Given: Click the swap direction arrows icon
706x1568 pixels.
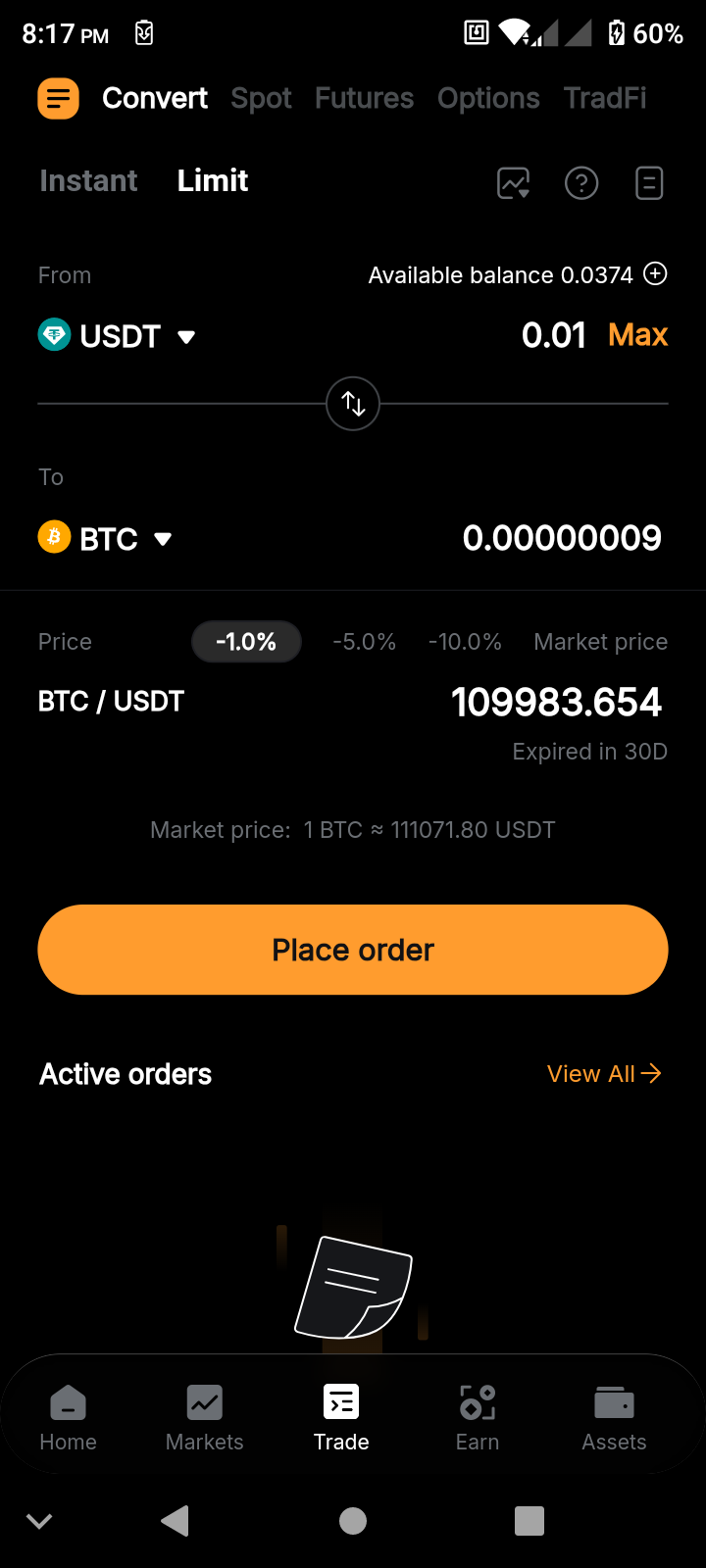Looking at the screenshot, I should coord(352,403).
